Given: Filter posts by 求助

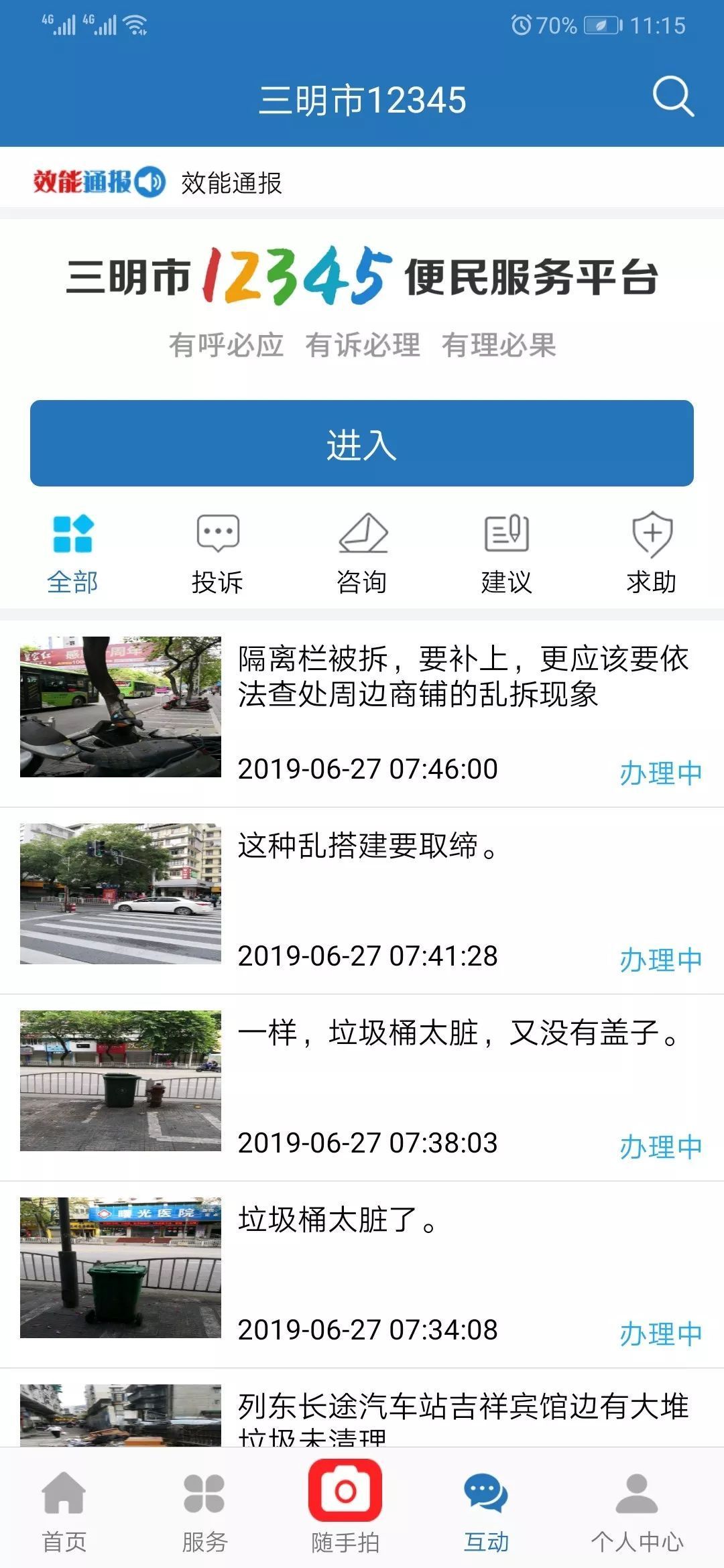Looking at the screenshot, I should (x=652, y=553).
